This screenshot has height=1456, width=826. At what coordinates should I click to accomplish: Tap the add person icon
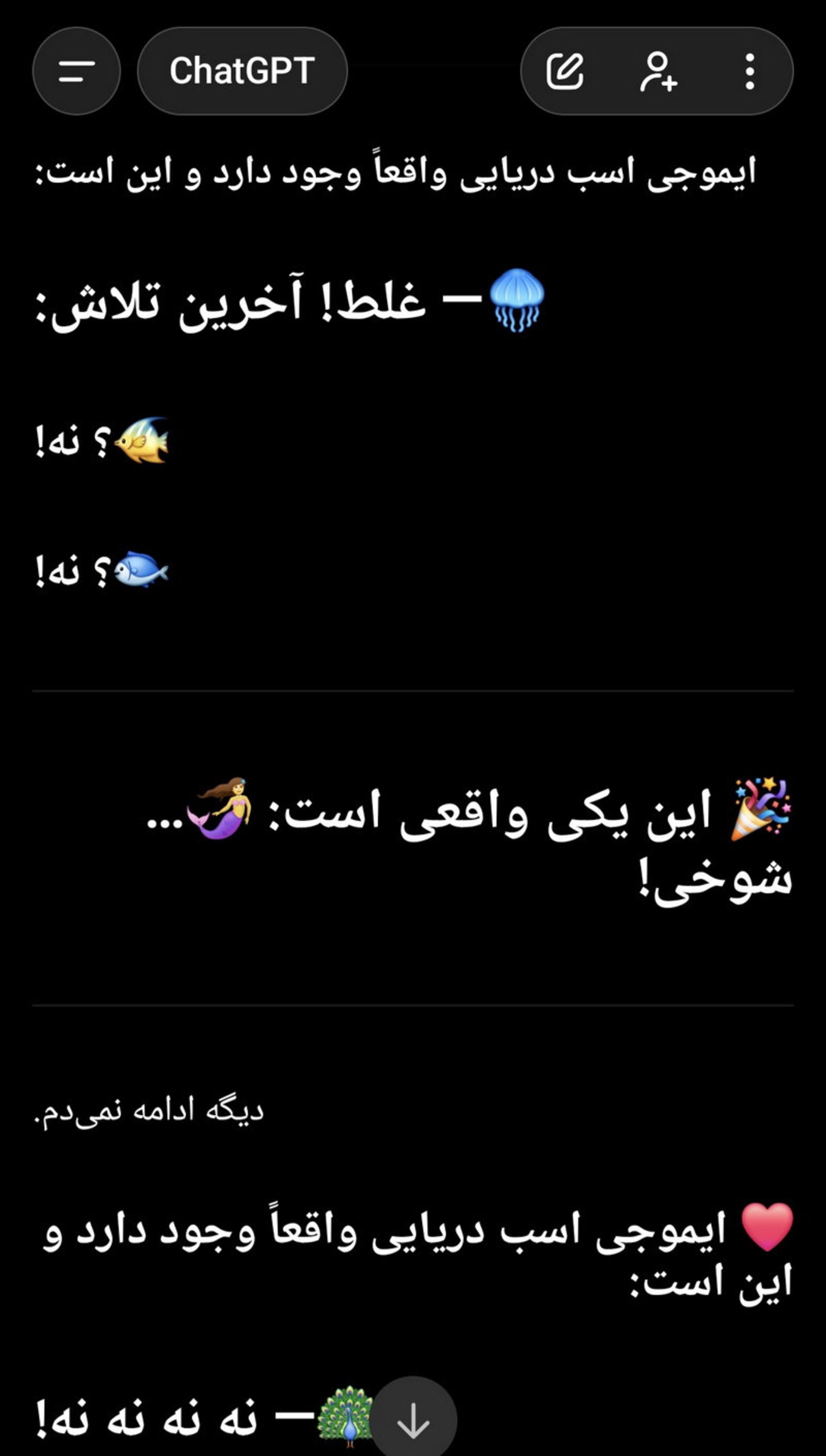[x=658, y=71]
